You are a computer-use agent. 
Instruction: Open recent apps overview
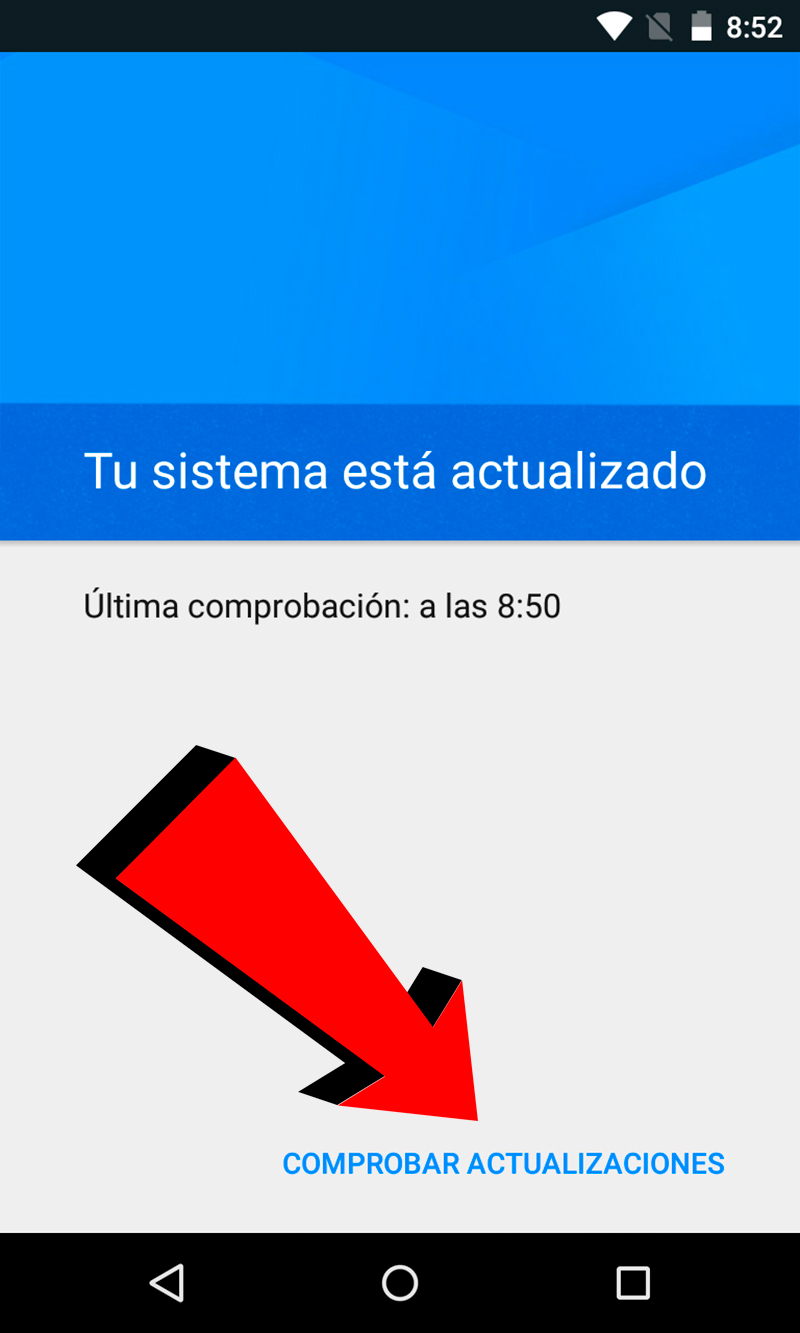(633, 1282)
